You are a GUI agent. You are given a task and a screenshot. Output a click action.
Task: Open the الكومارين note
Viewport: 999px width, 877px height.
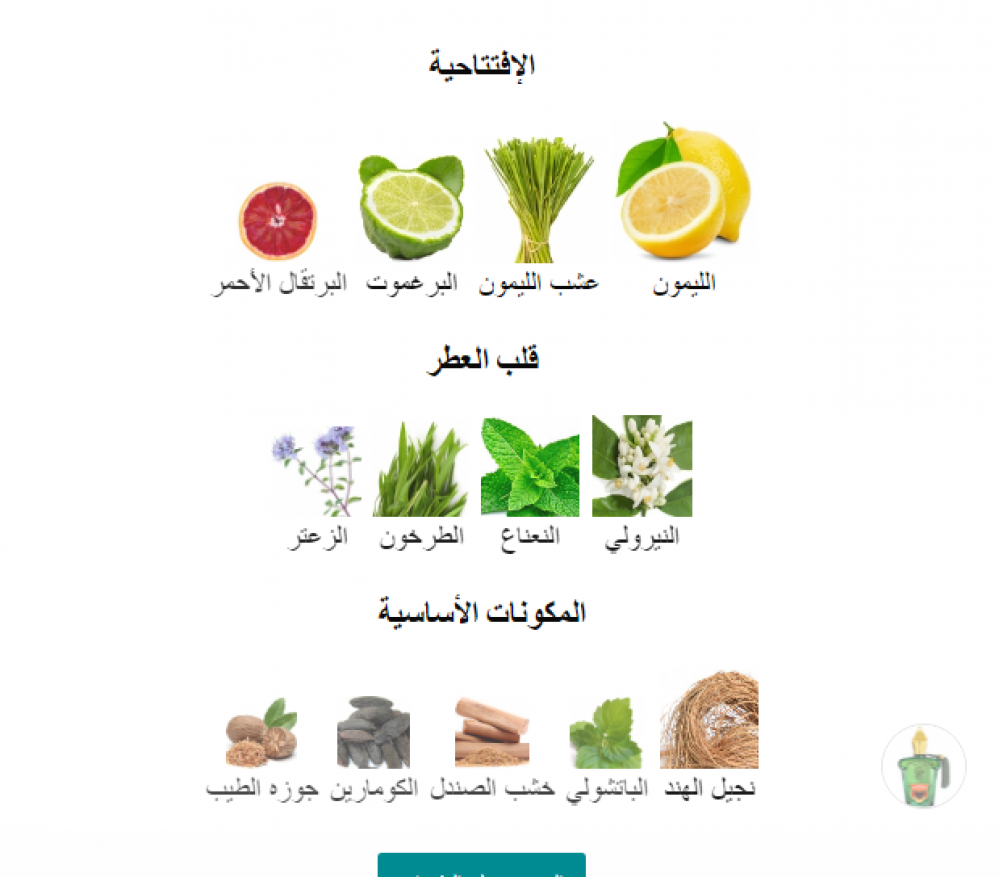(x=373, y=732)
